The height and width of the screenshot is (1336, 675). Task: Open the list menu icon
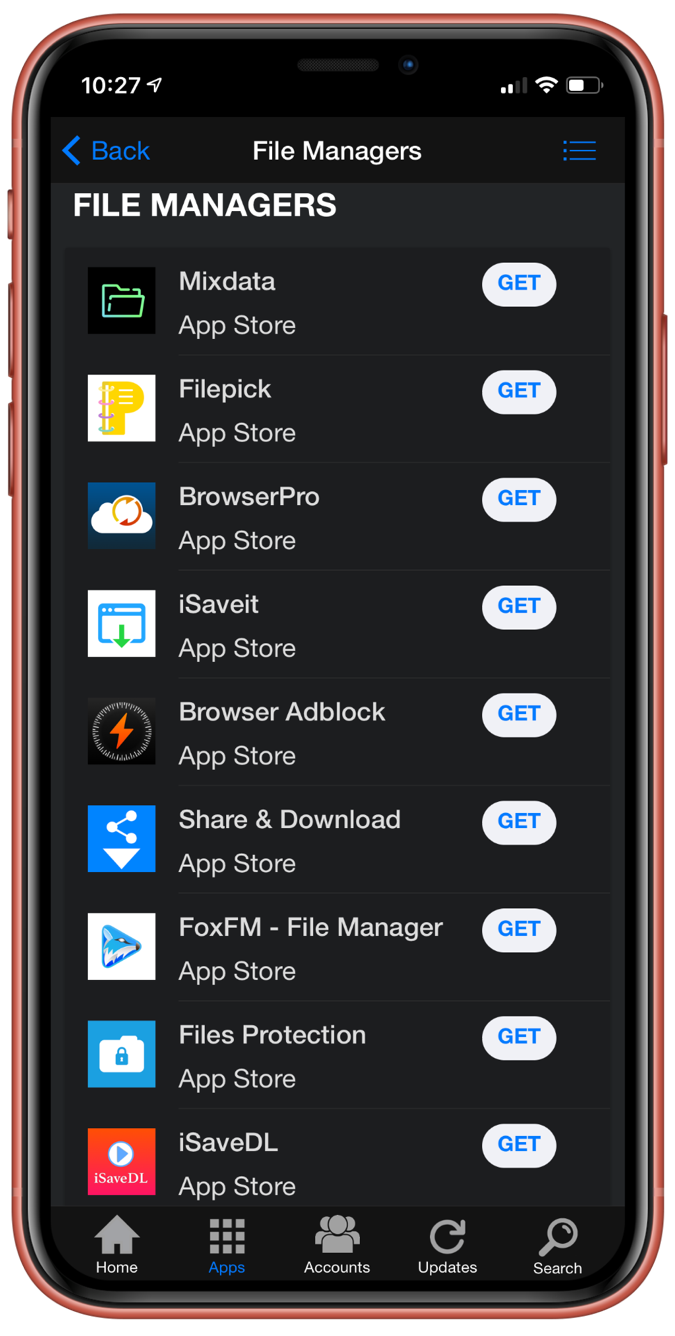click(579, 151)
